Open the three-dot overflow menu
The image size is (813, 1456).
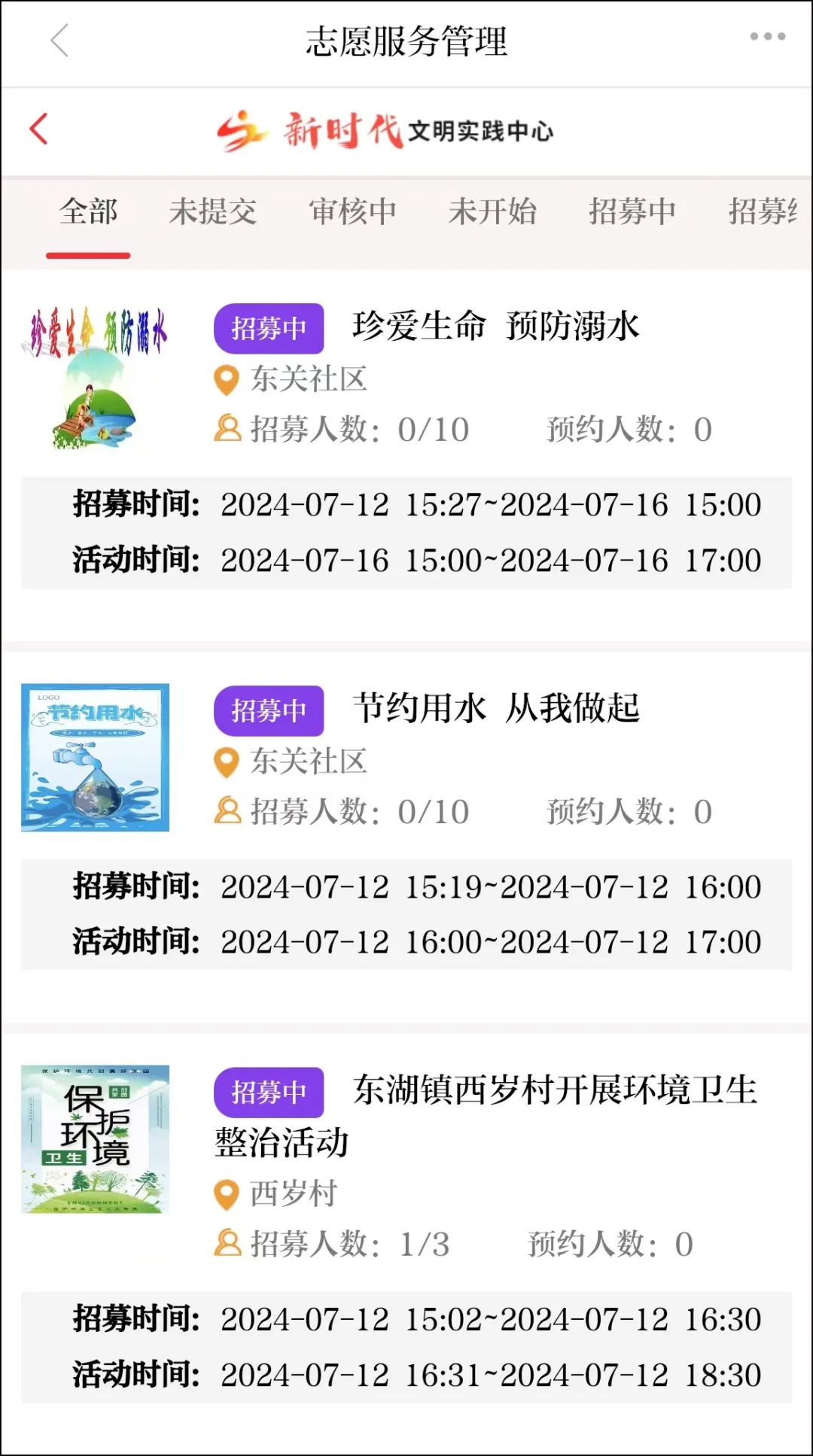click(x=767, y=37)
